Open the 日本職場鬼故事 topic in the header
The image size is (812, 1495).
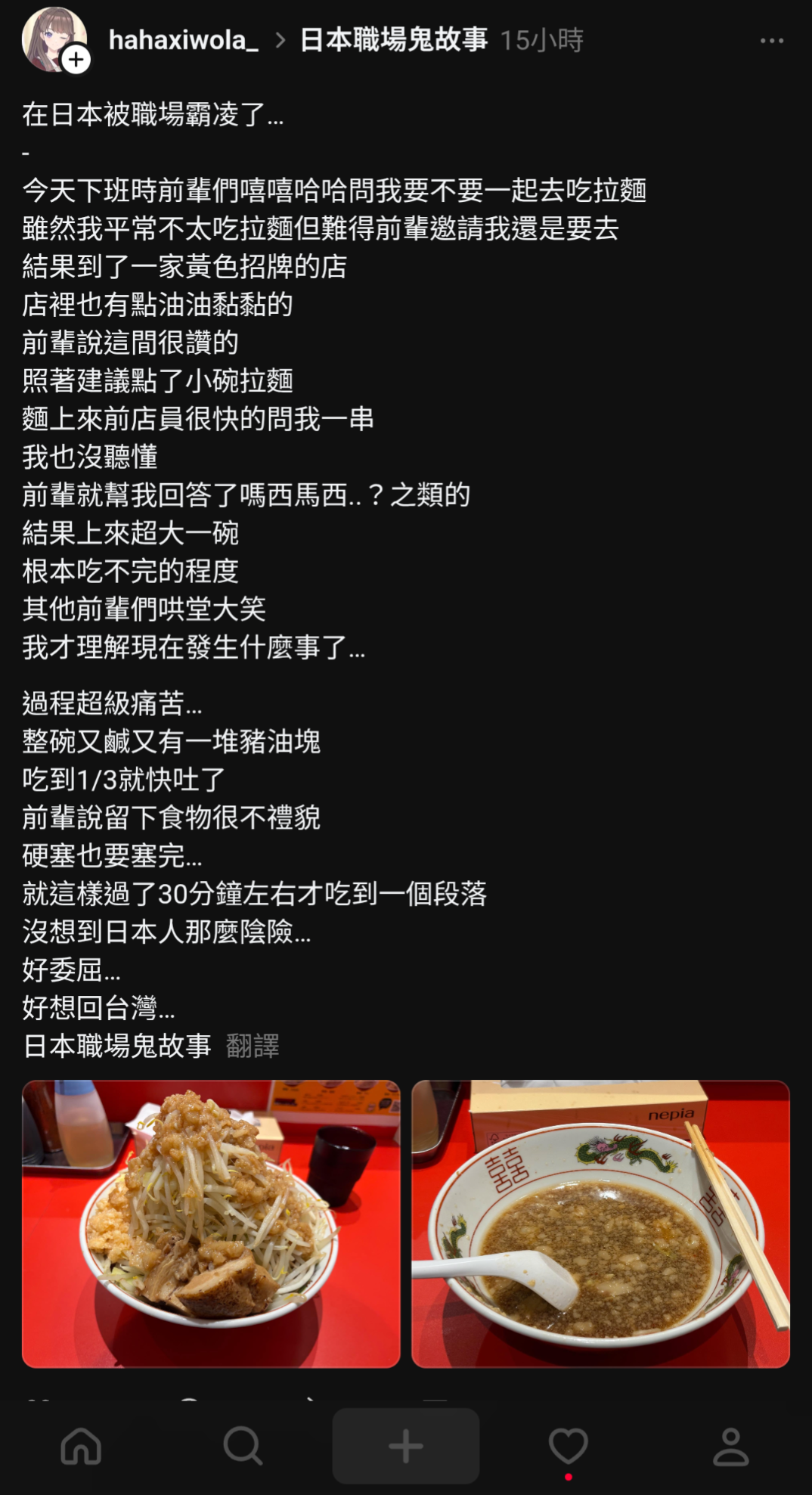pyautogui.click(x=393, y=40)
